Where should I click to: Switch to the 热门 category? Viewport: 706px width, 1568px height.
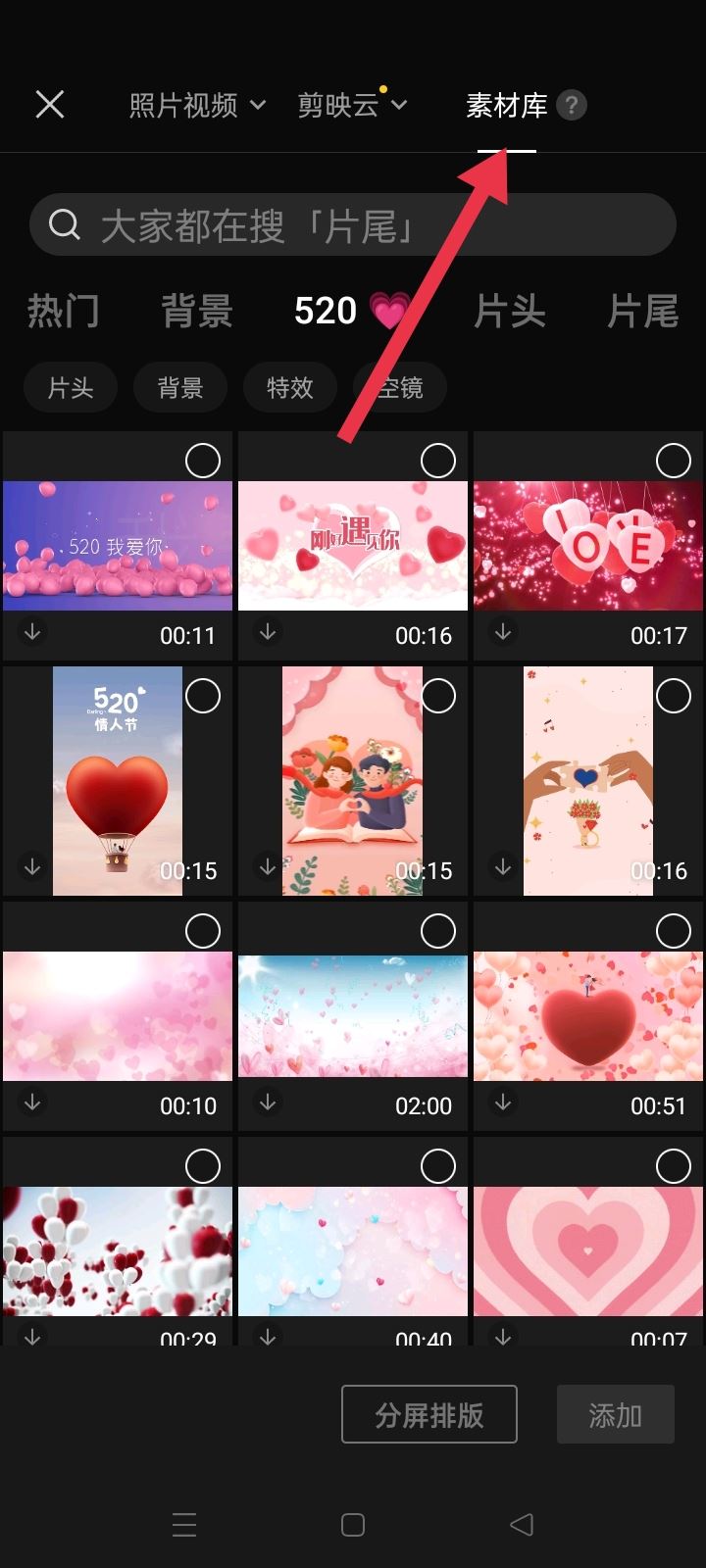tap(64, 311)
